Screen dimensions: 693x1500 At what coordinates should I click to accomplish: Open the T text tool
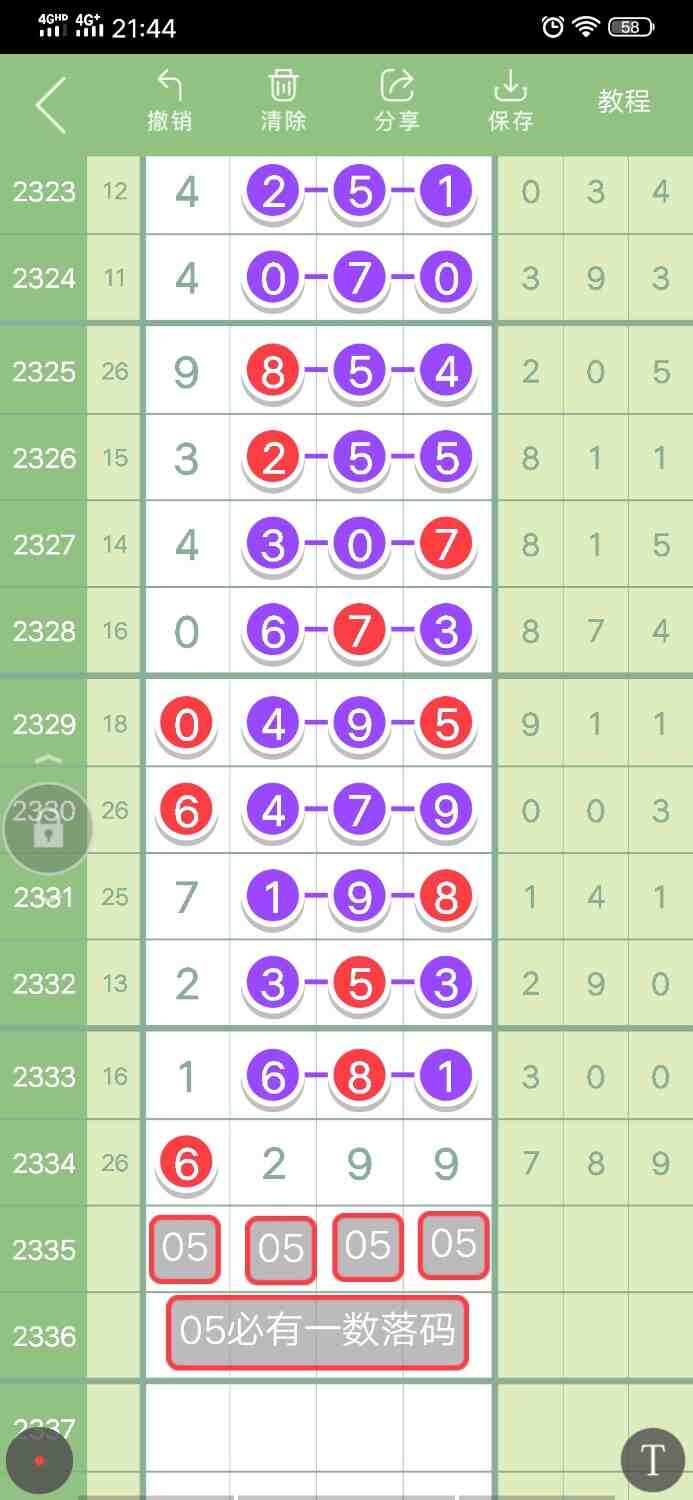(x=652, y=1460)
